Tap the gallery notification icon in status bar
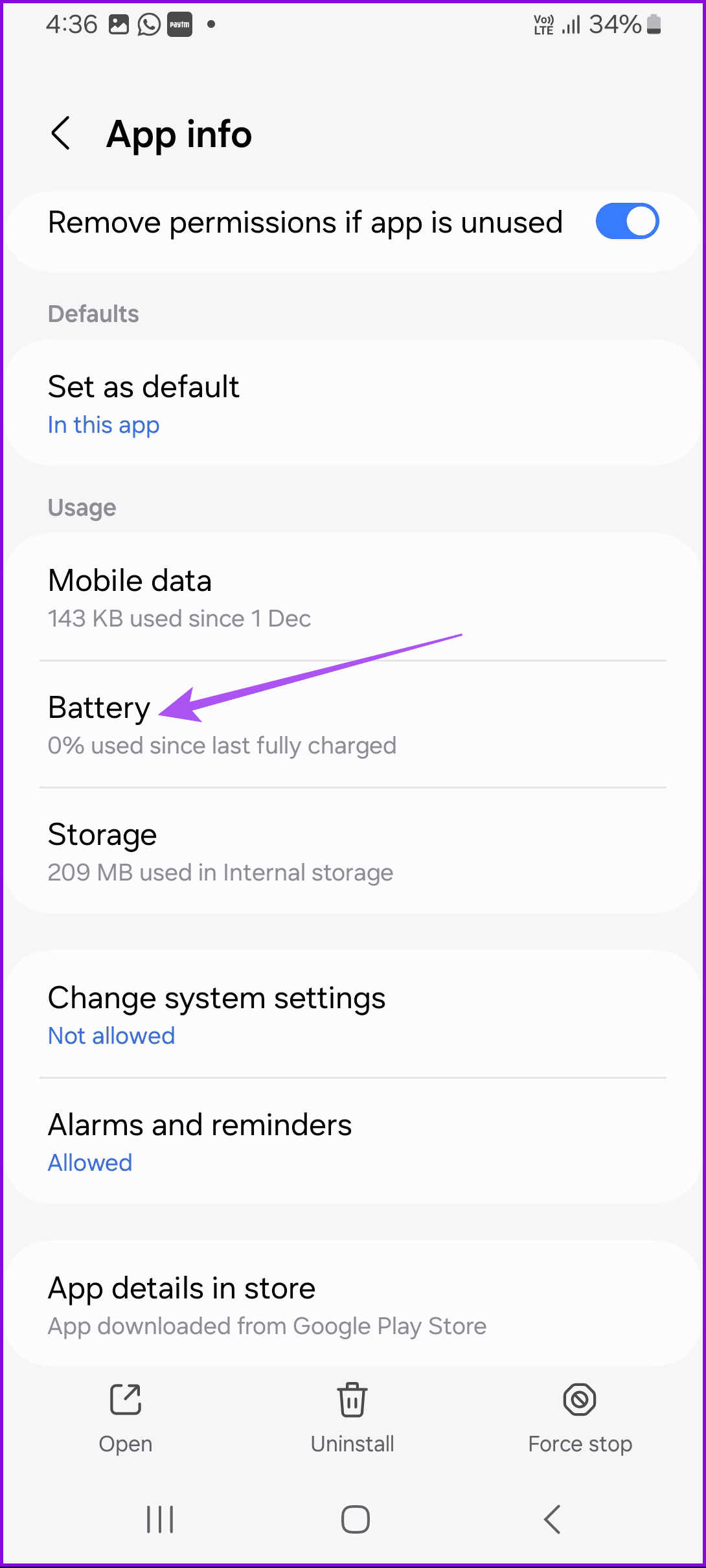The image size is (706, 1568). [119, 25]
